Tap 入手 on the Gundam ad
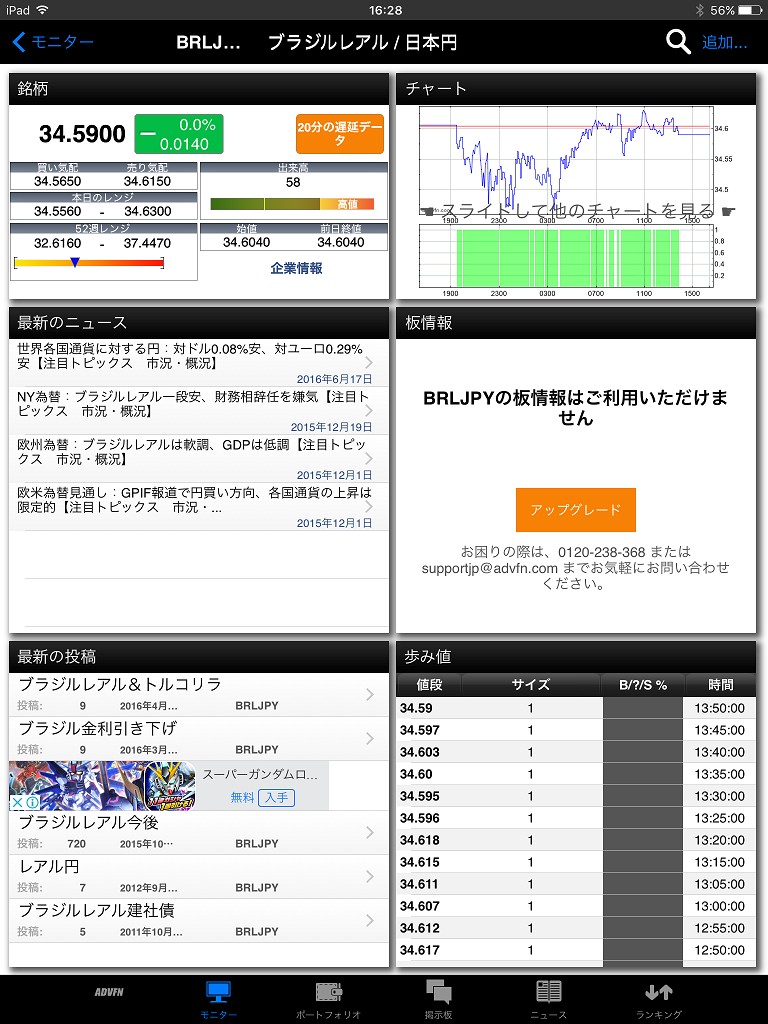 (276, 798)
